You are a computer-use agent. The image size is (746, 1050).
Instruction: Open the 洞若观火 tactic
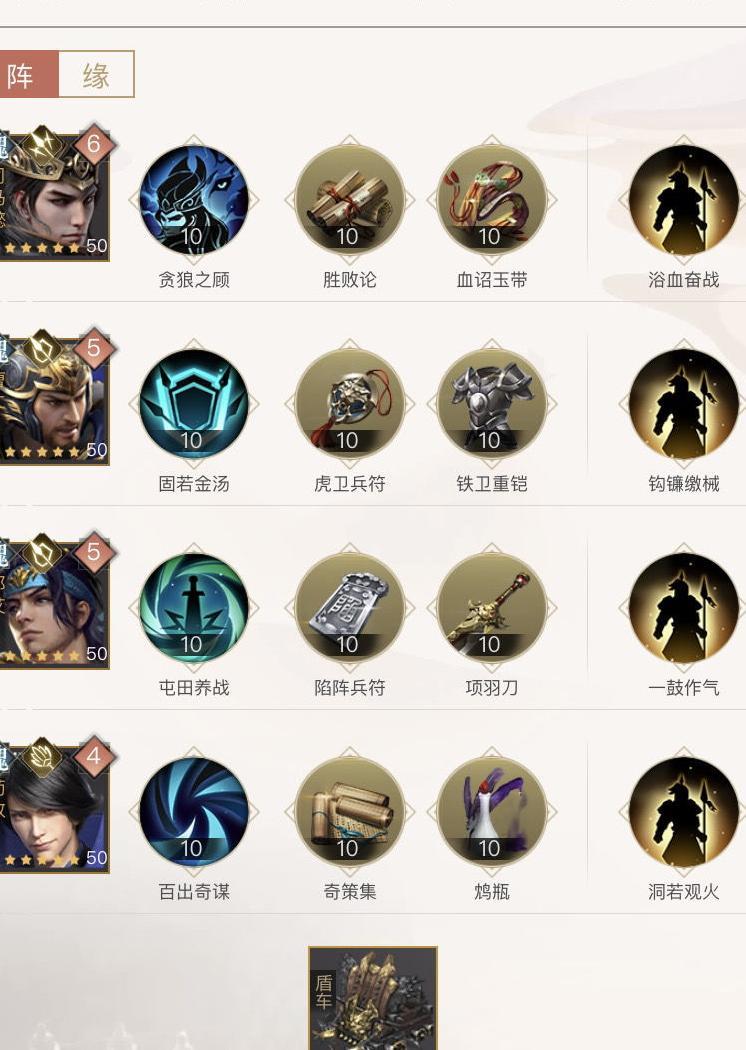click(683, 812)
